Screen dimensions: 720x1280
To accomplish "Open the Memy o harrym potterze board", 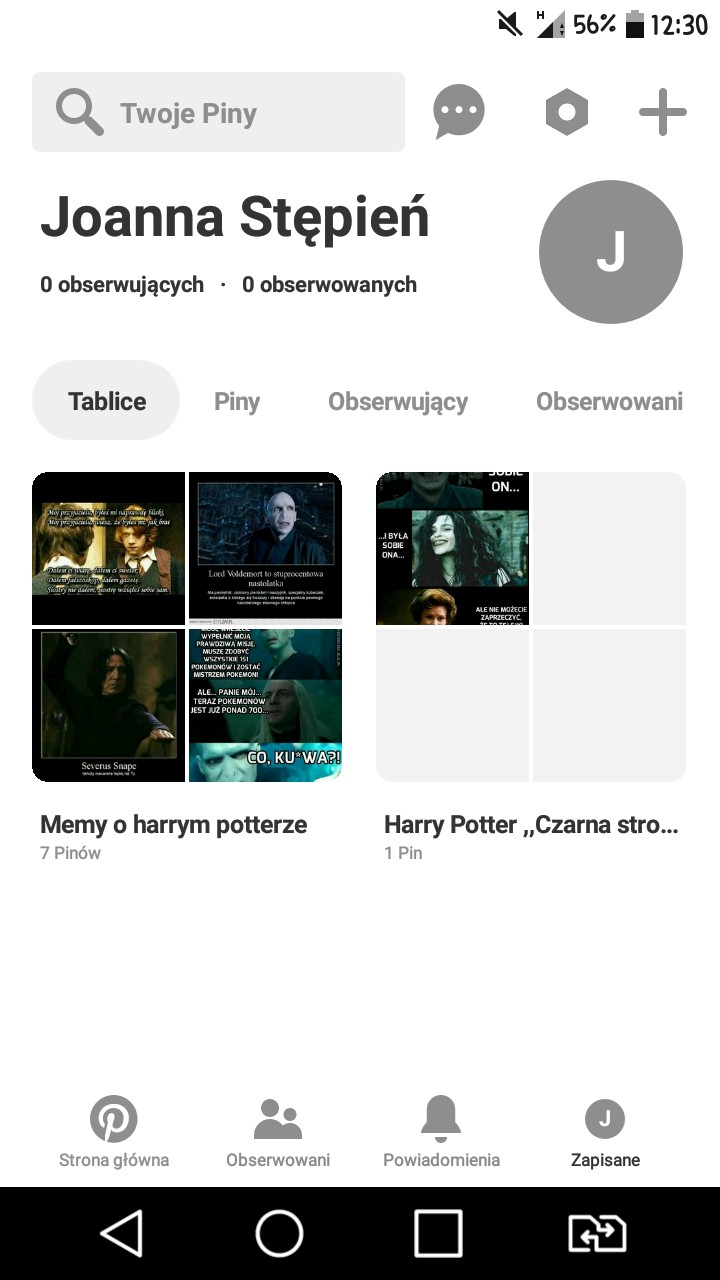I will (187, 627).
